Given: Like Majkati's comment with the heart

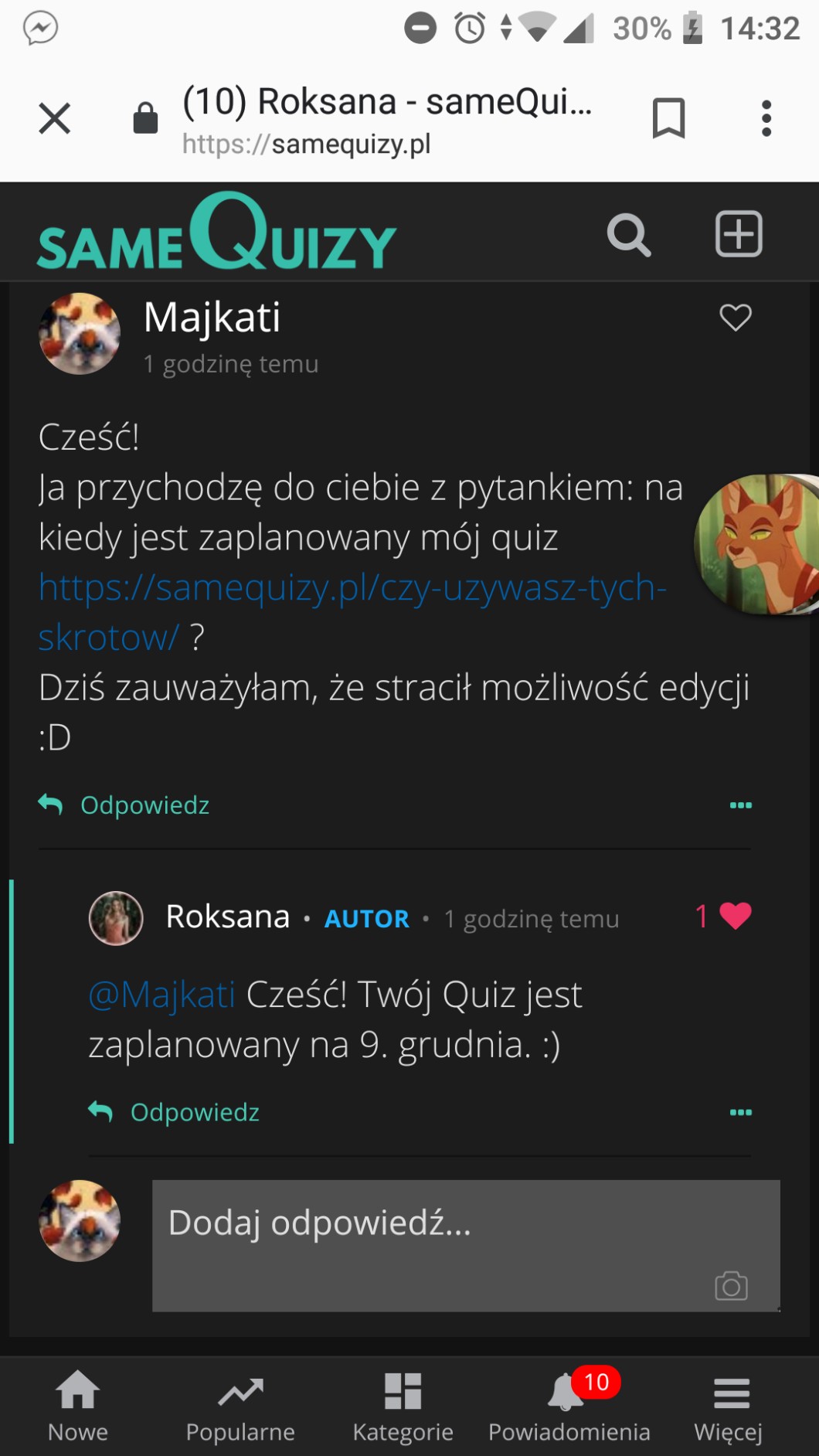Looking at the screenshot, I should click(735, 317).
